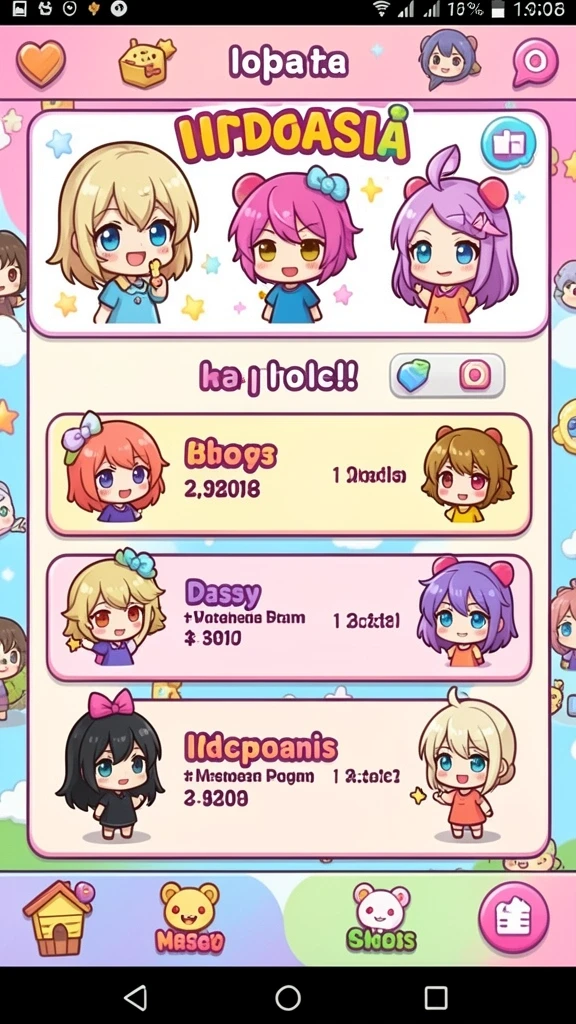Image resolution: width=576 pixels, height=1024 pixels.
Task: Tap the pink round list button
Action: click(x=513, y=918)
